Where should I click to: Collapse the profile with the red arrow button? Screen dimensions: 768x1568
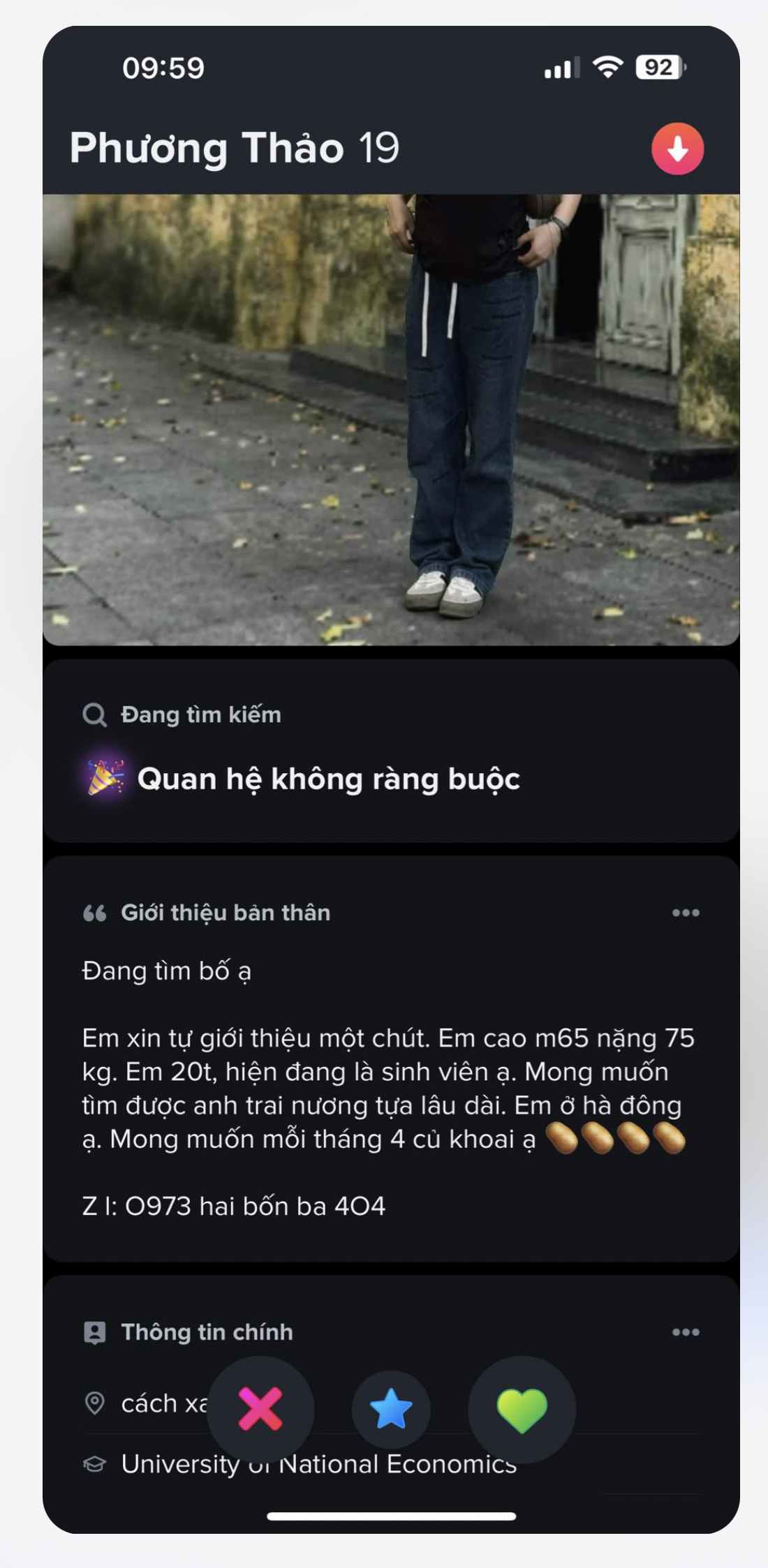point(677,149)
